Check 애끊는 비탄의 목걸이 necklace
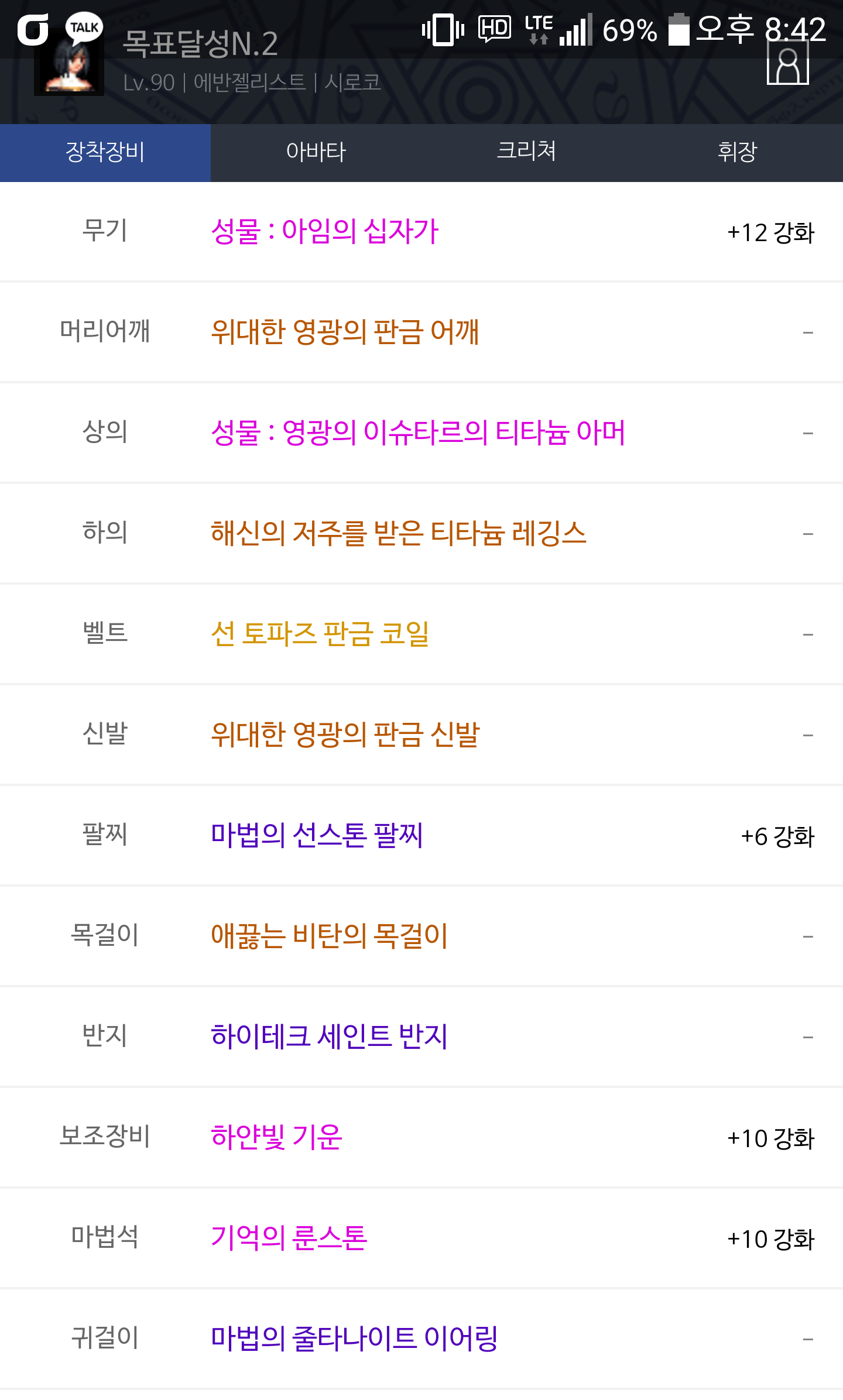This screenshot has width=843, height=1400. click(330, 936)
